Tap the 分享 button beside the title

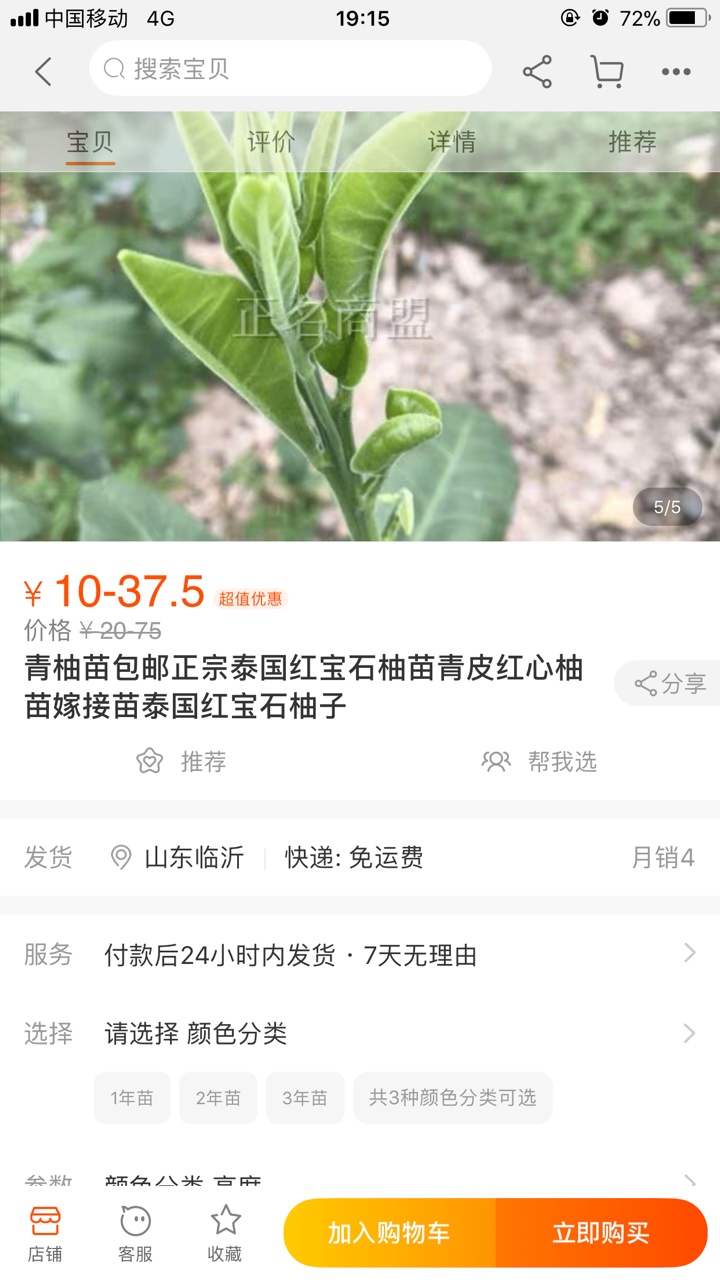point(670,684)
